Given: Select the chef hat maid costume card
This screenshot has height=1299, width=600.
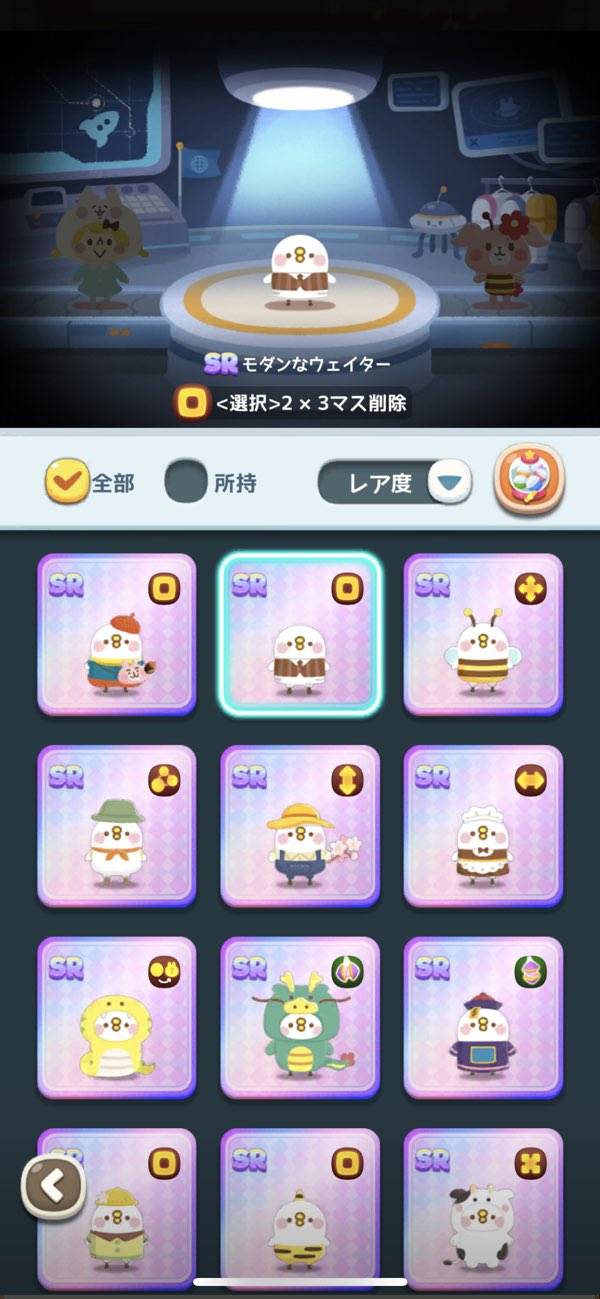Looking at the screenshot, I should tap(483, 826).
